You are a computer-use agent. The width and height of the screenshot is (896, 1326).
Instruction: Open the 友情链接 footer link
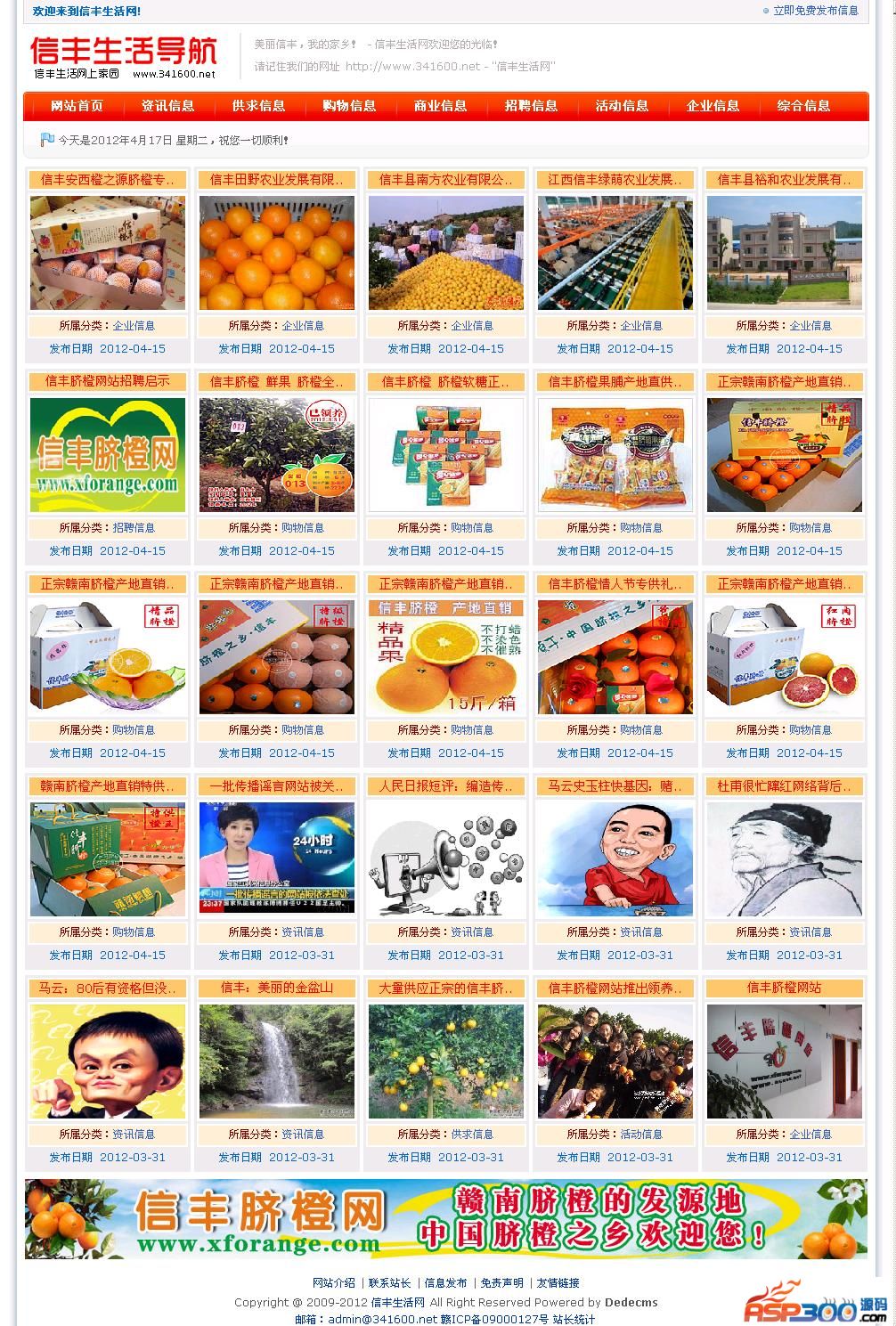click(x=558, y=1283)
